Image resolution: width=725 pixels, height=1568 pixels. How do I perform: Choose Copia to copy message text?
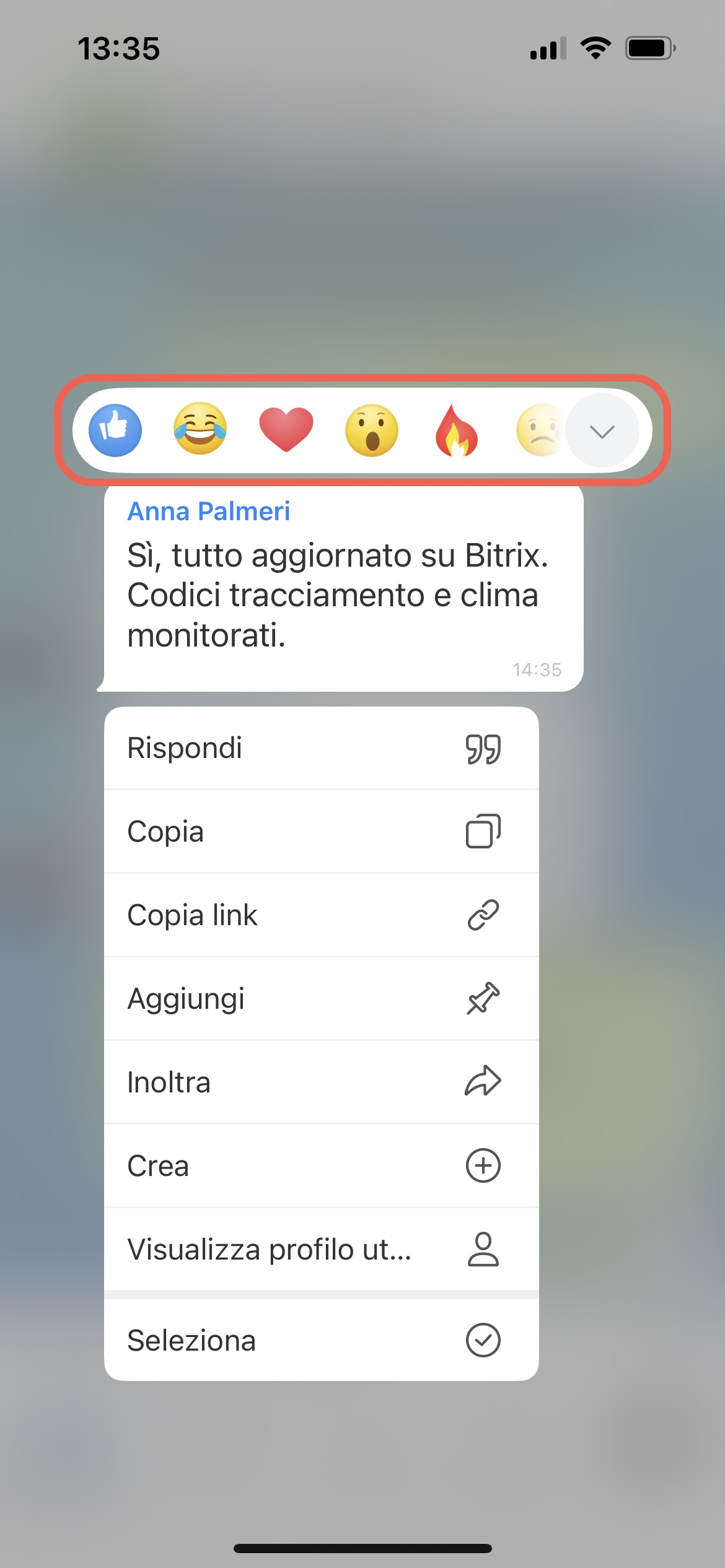pos(321,832)
